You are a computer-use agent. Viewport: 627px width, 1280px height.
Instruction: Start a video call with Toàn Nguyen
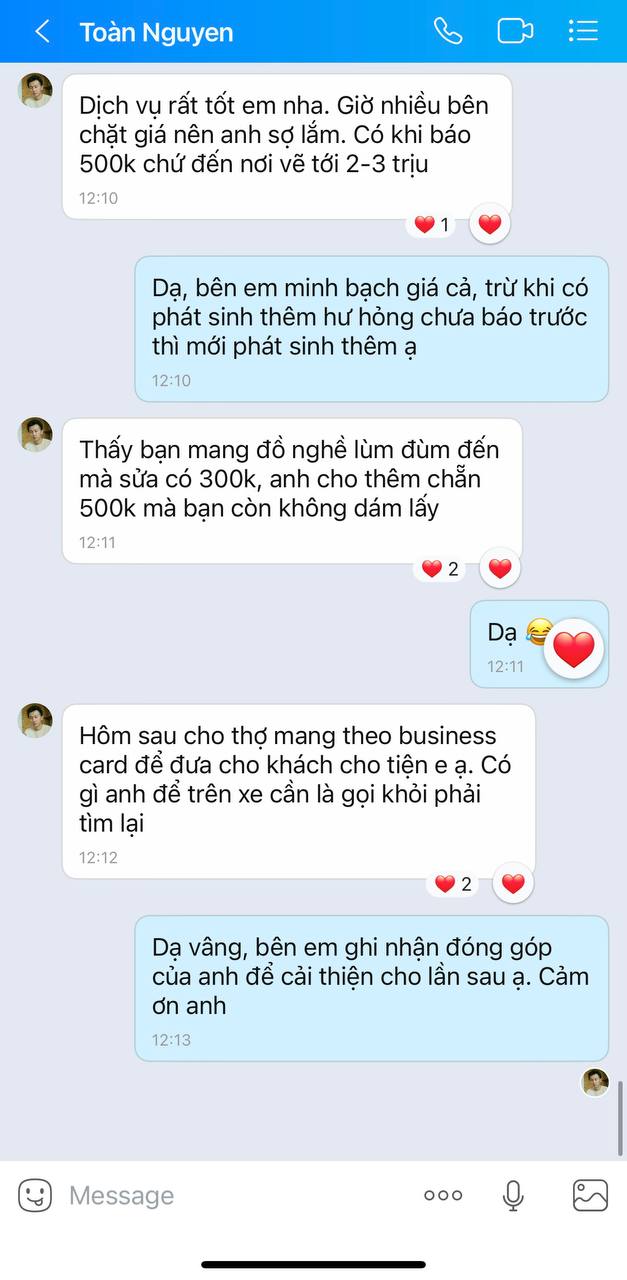515,31
